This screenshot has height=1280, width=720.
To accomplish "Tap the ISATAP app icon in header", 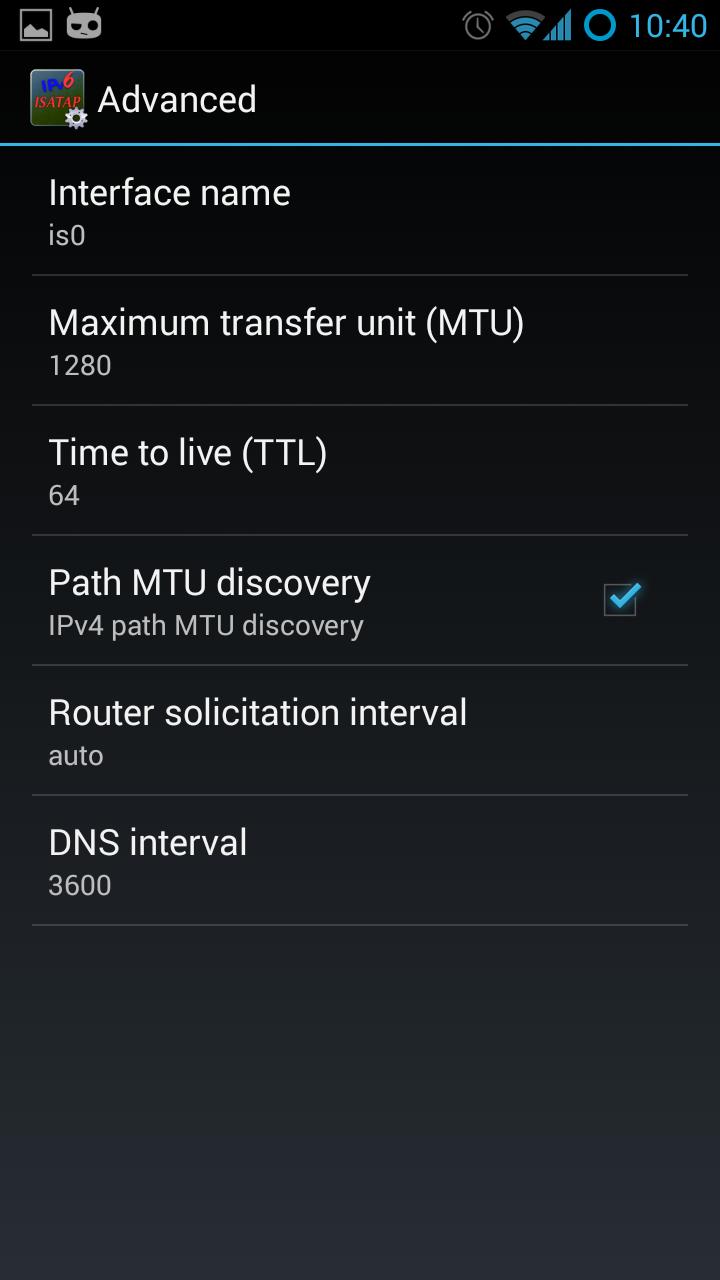I will (x=58, y=99).
